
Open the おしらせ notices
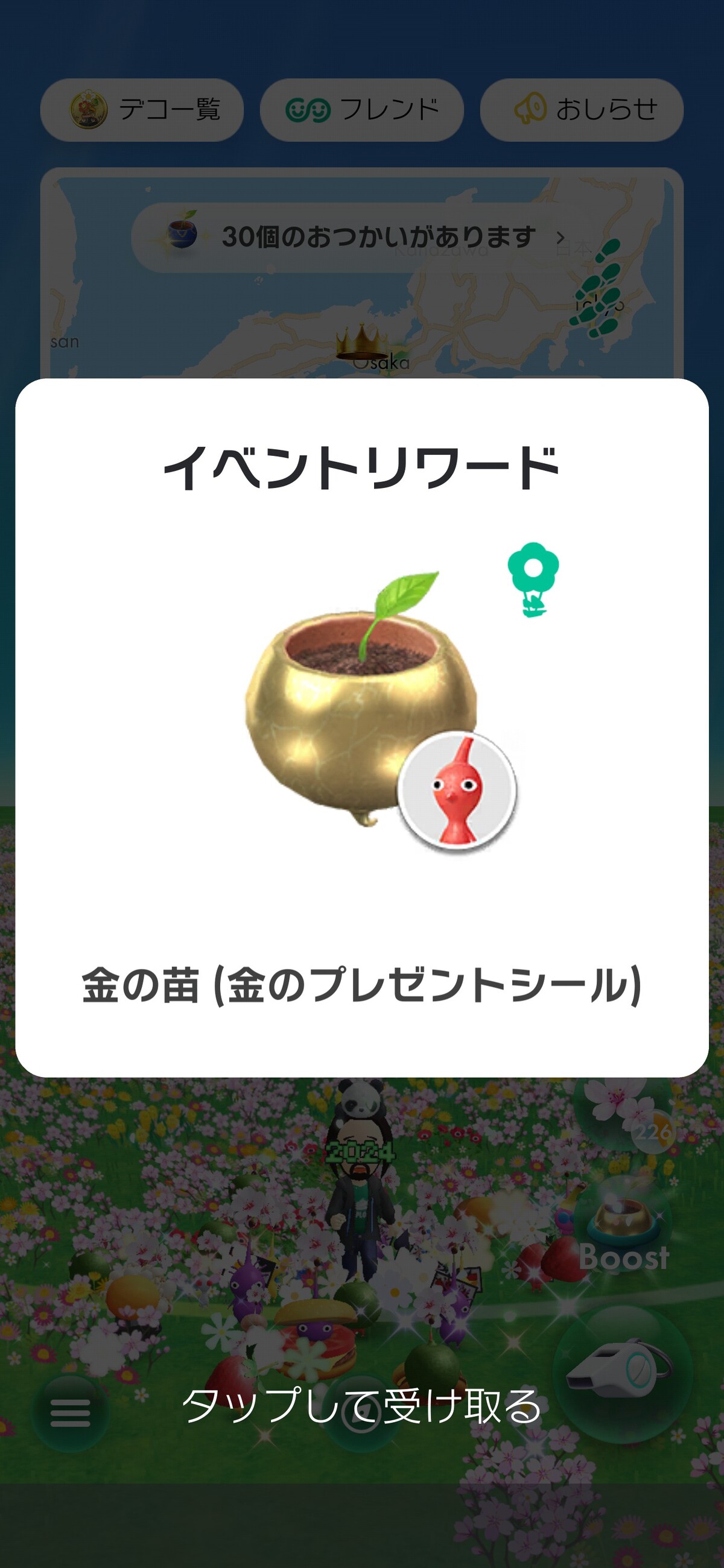pyautogui.click(x=582, y=110)
